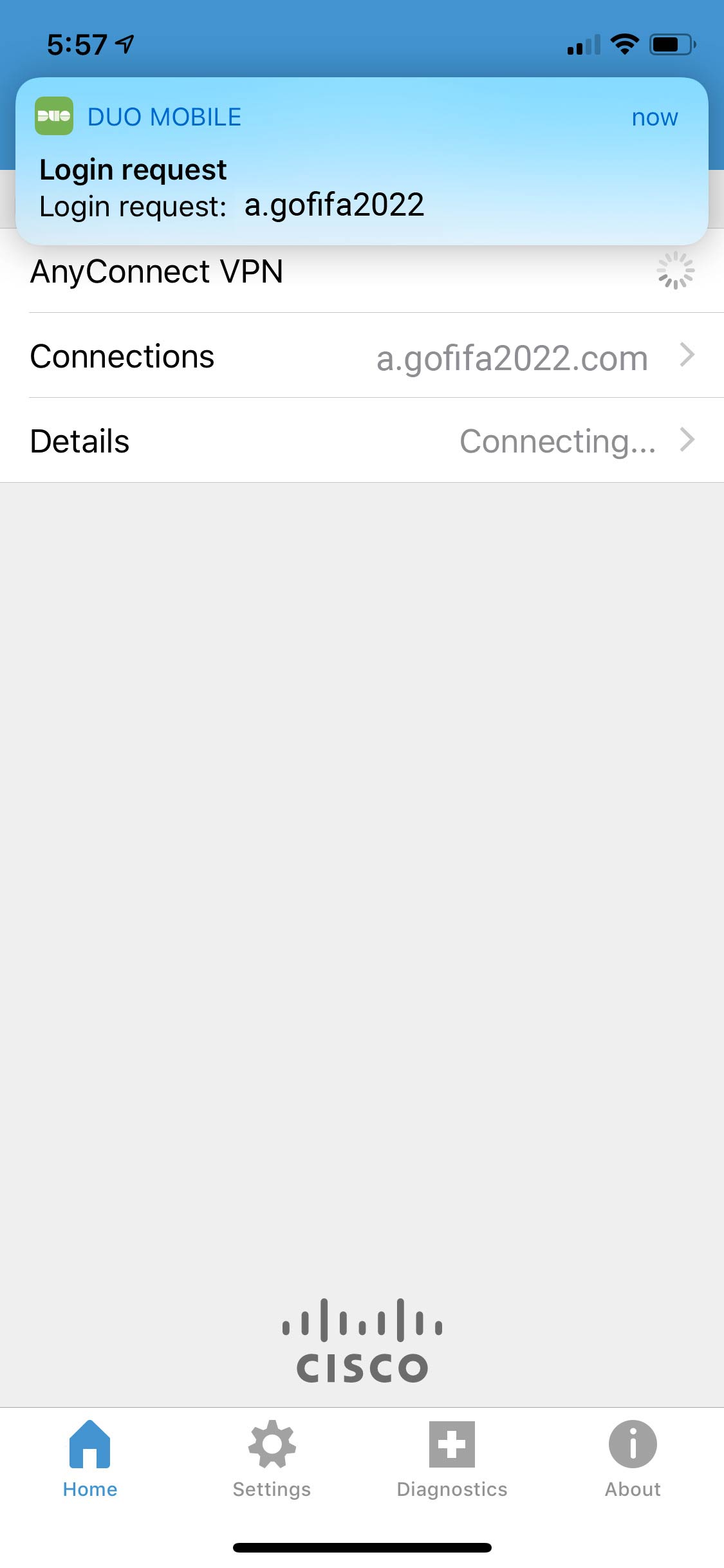Screen dimensions: 724x1568
Task: Open the Duo Mobile login request notification
Action: [x=362, y=161]
